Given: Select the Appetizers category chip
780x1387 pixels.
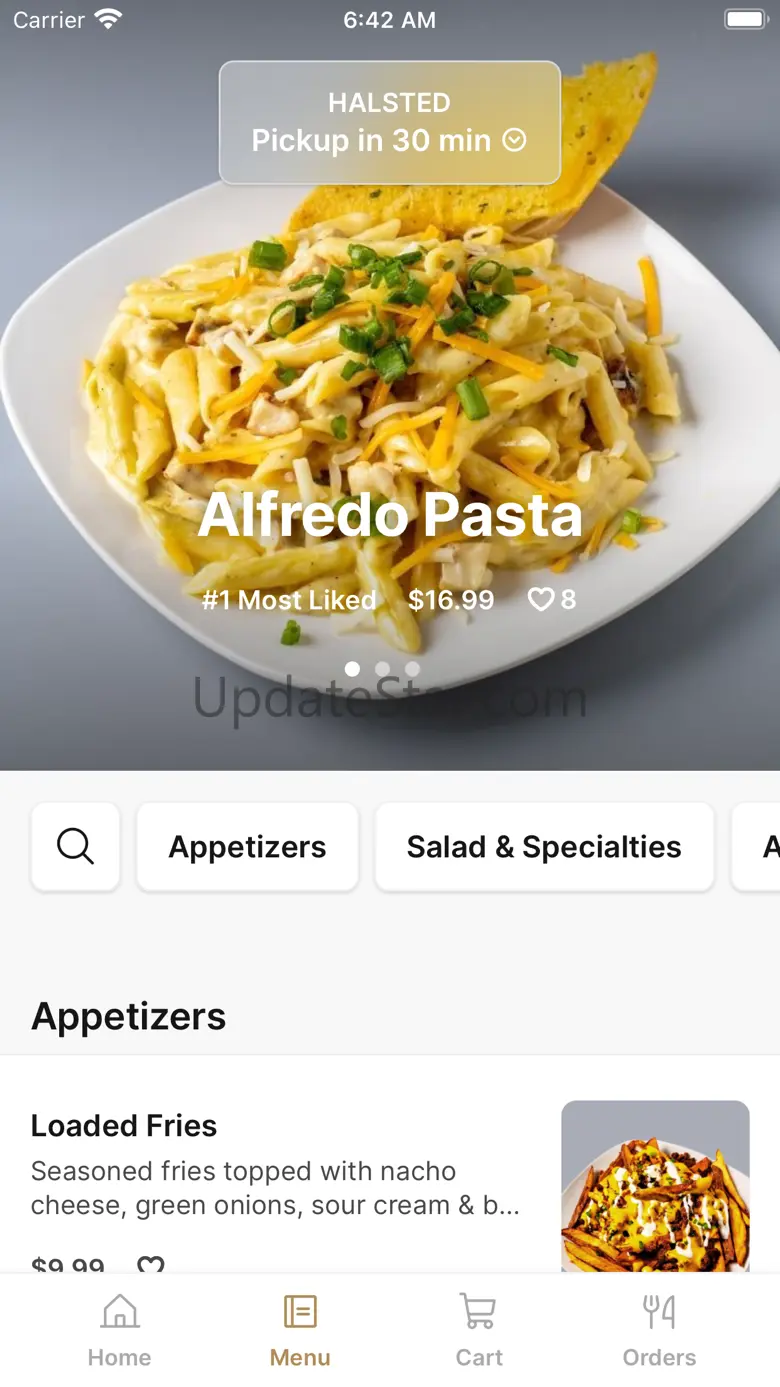Looking at the screenshot, I should pos(247,847).
